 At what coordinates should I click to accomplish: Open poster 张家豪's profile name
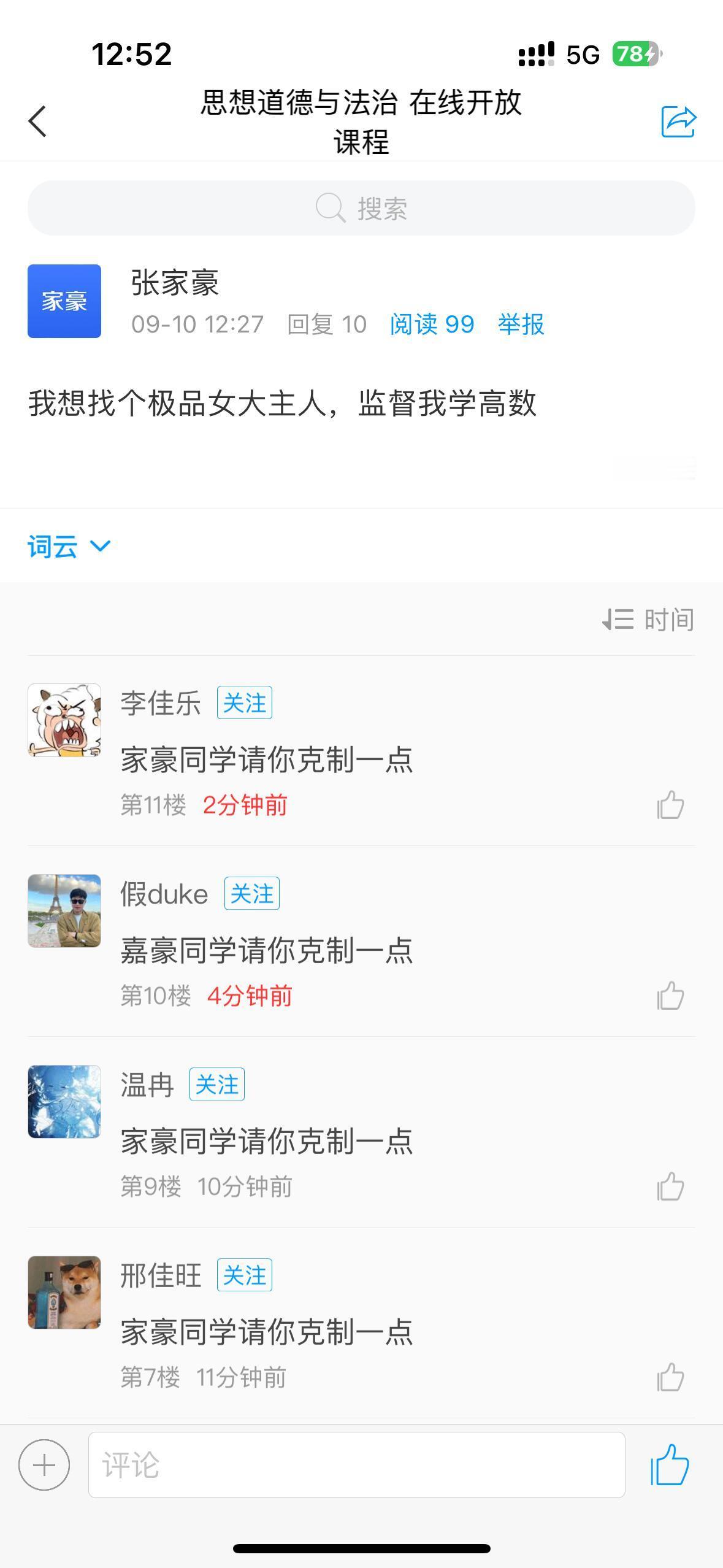[x=175, y=286]
